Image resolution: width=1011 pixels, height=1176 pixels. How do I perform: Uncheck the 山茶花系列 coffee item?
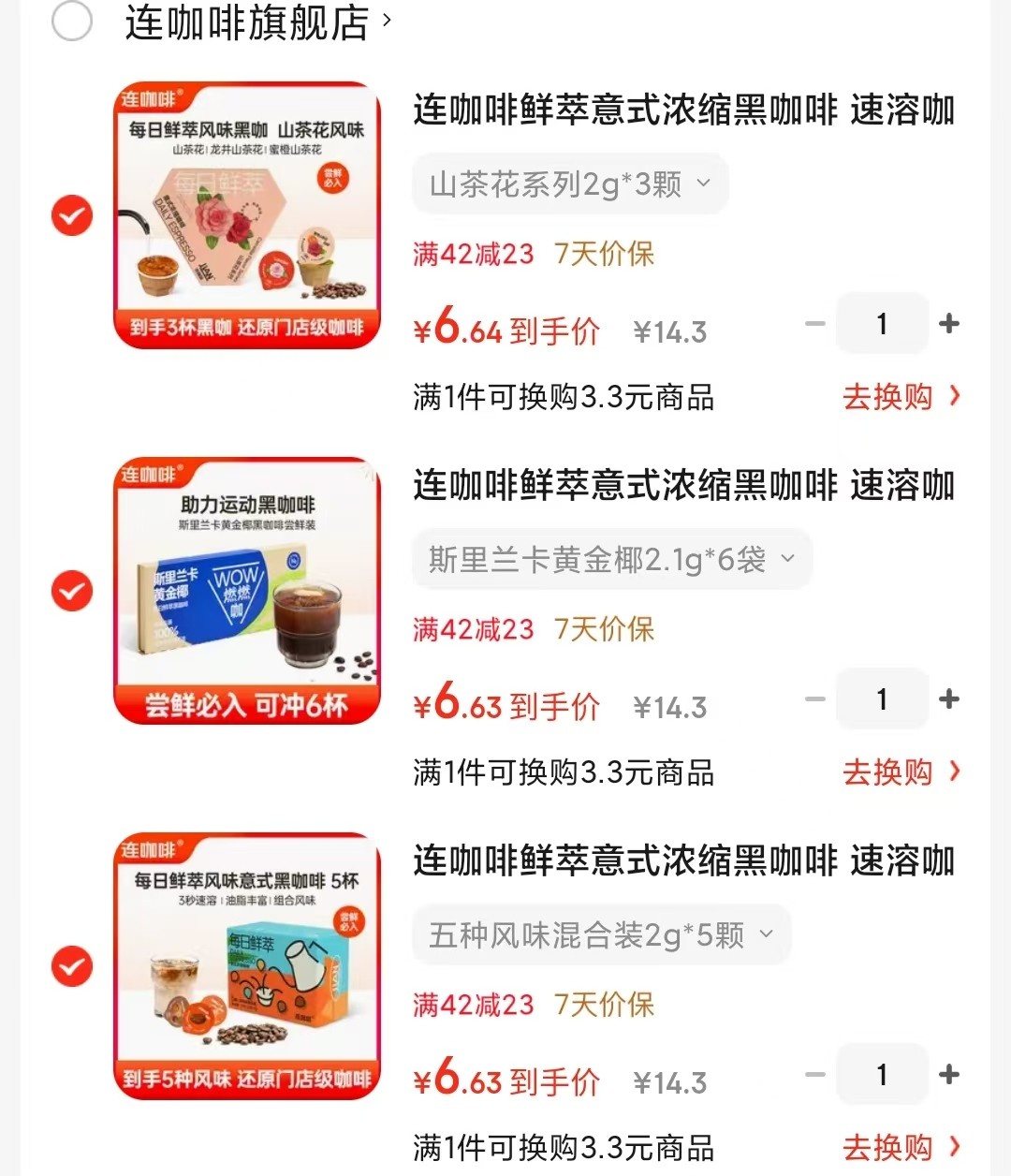pyautogui.click(x=72, y=216)
